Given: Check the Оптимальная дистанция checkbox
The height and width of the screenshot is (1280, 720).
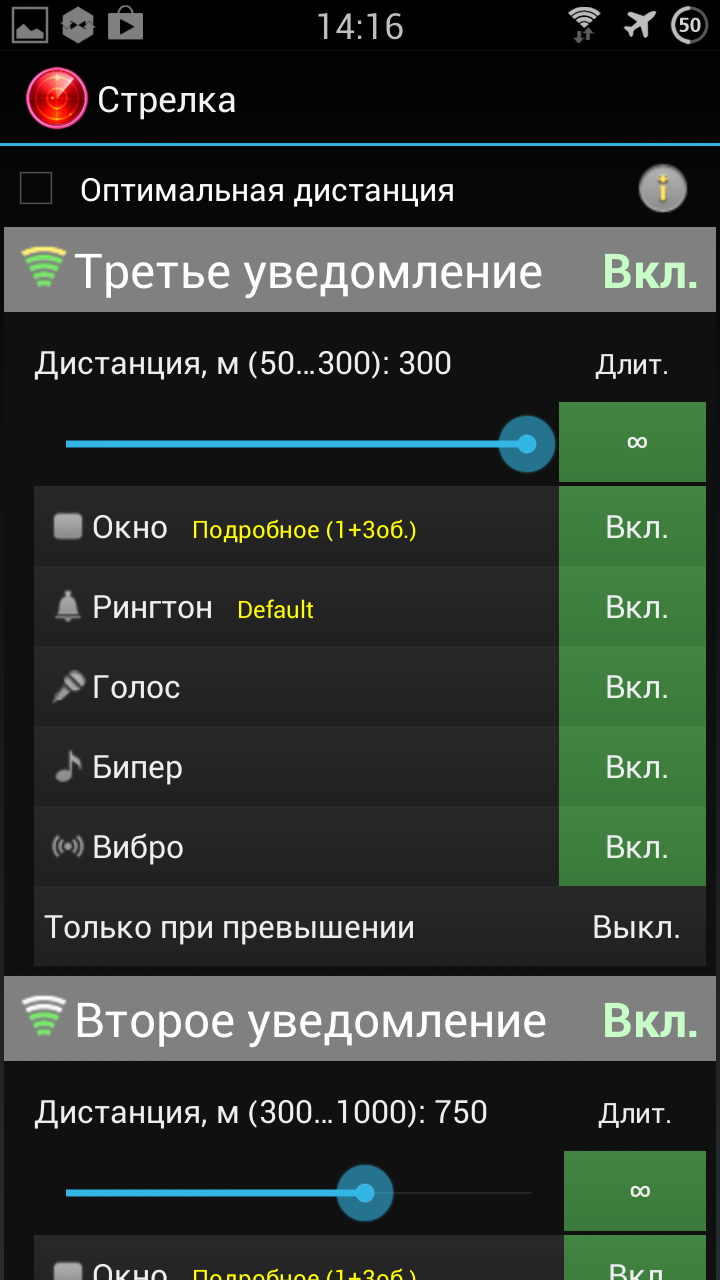Looking at the screenshot, I should tap(37, 188).
